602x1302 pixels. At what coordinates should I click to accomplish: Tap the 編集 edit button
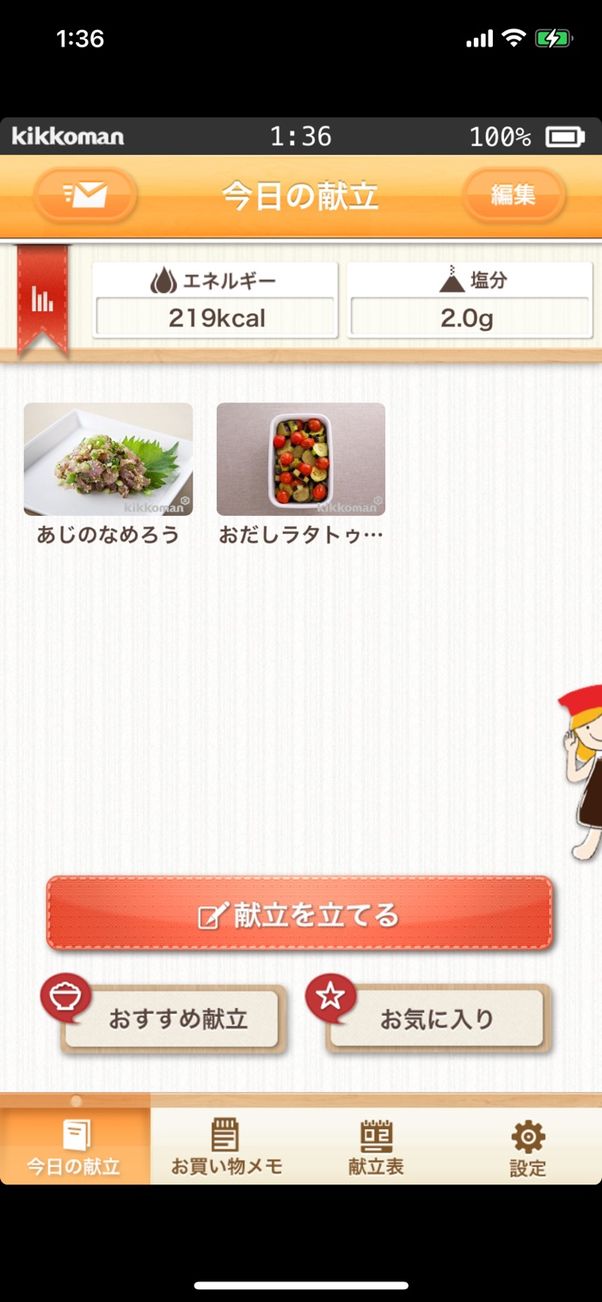pos(513,195)
